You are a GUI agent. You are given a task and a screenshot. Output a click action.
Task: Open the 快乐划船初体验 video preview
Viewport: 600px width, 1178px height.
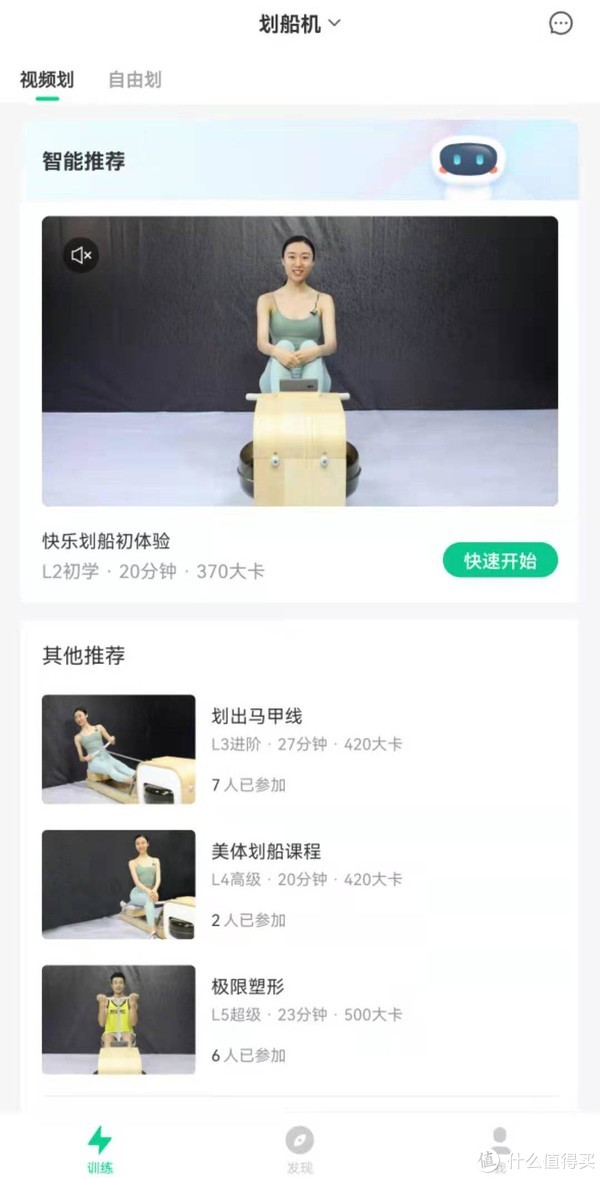click(299, 360)
